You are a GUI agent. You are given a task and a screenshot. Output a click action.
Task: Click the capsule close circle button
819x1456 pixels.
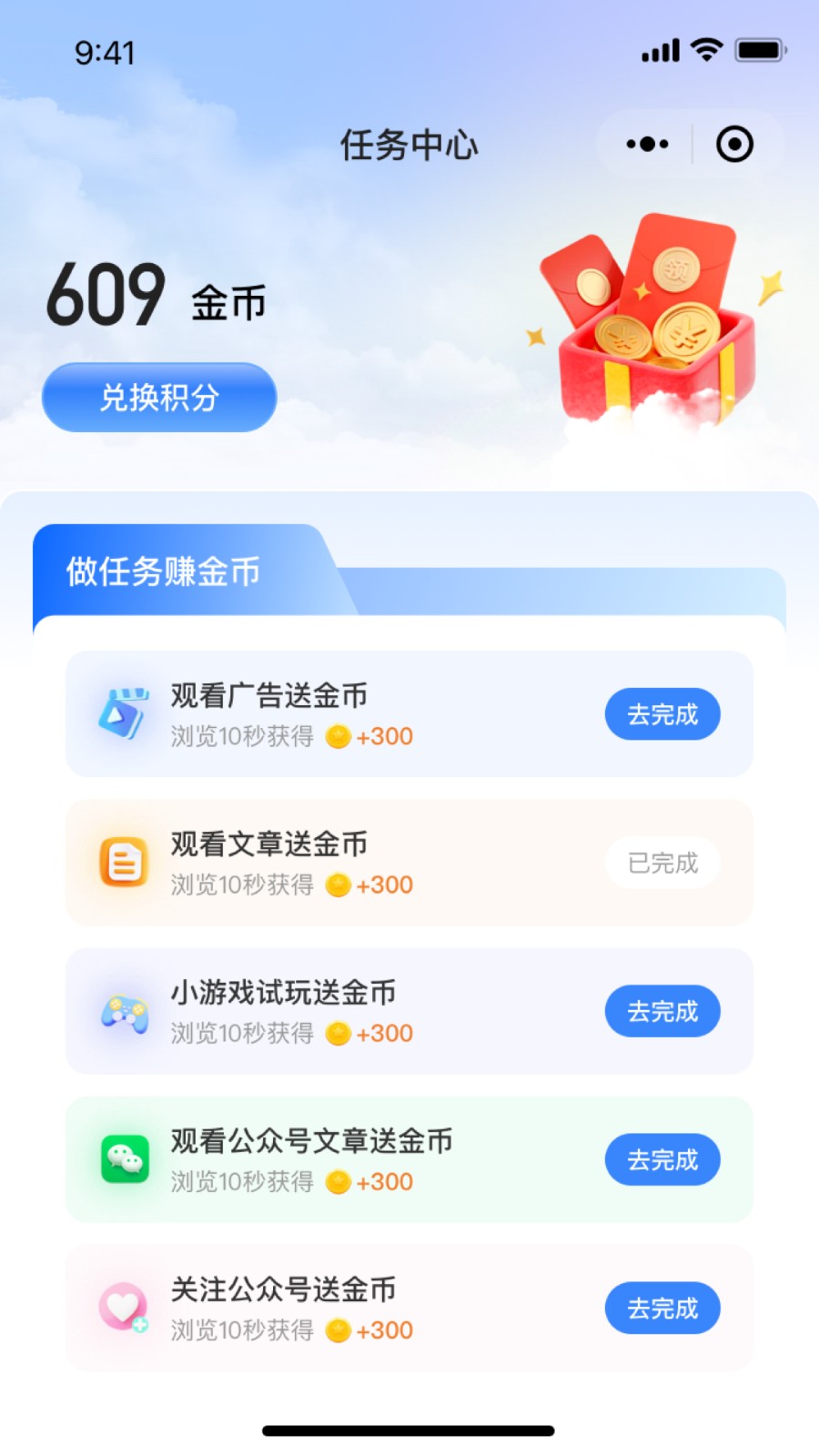pyautogui.click(x=735, y=144)
